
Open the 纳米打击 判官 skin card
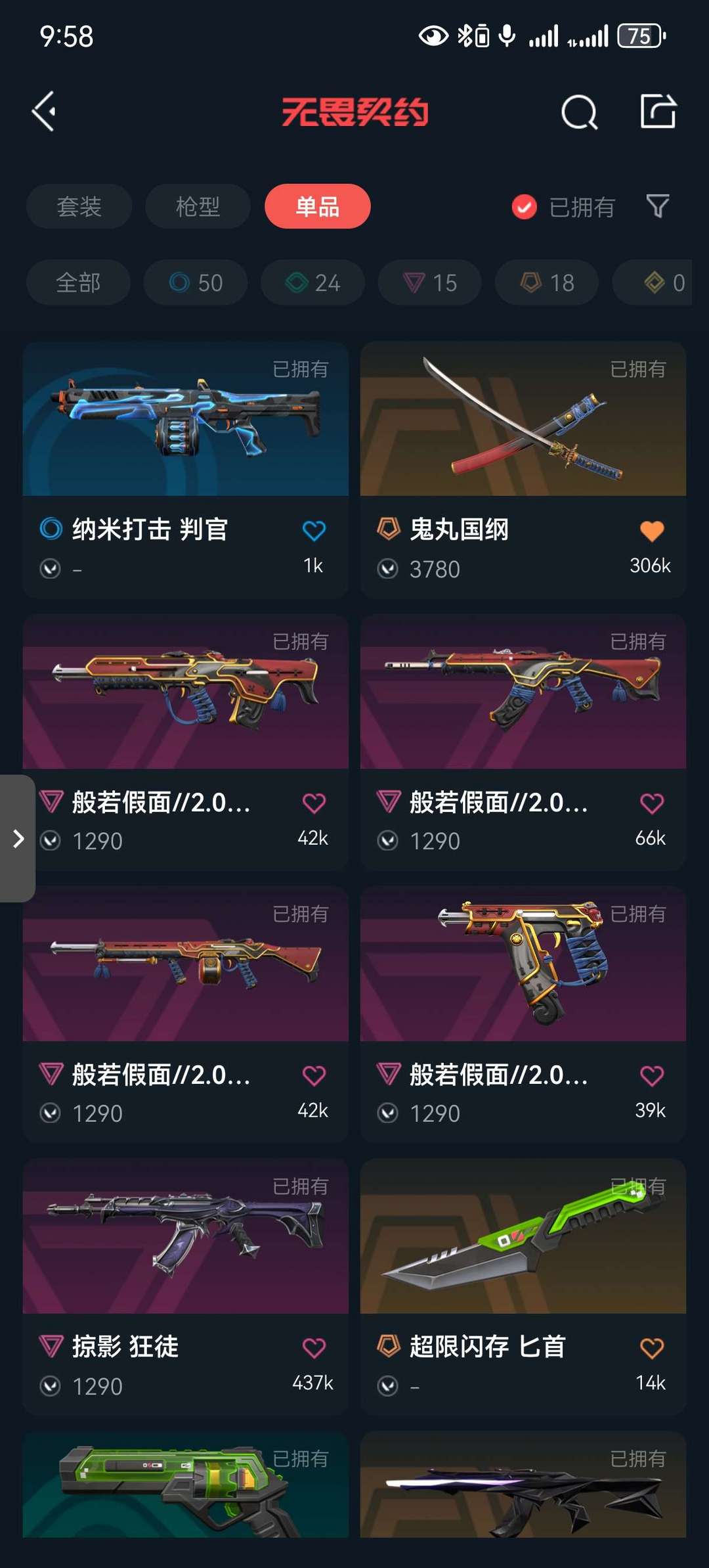pyautogui.click(x=186, y=469)
